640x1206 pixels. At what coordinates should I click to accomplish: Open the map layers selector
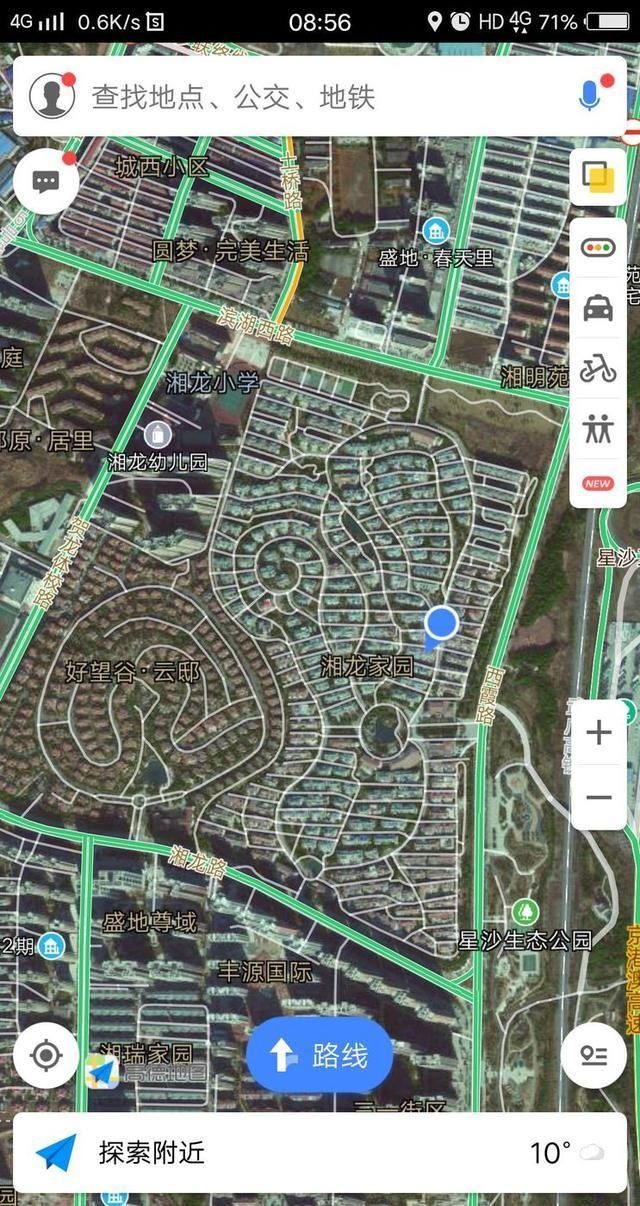598,178
